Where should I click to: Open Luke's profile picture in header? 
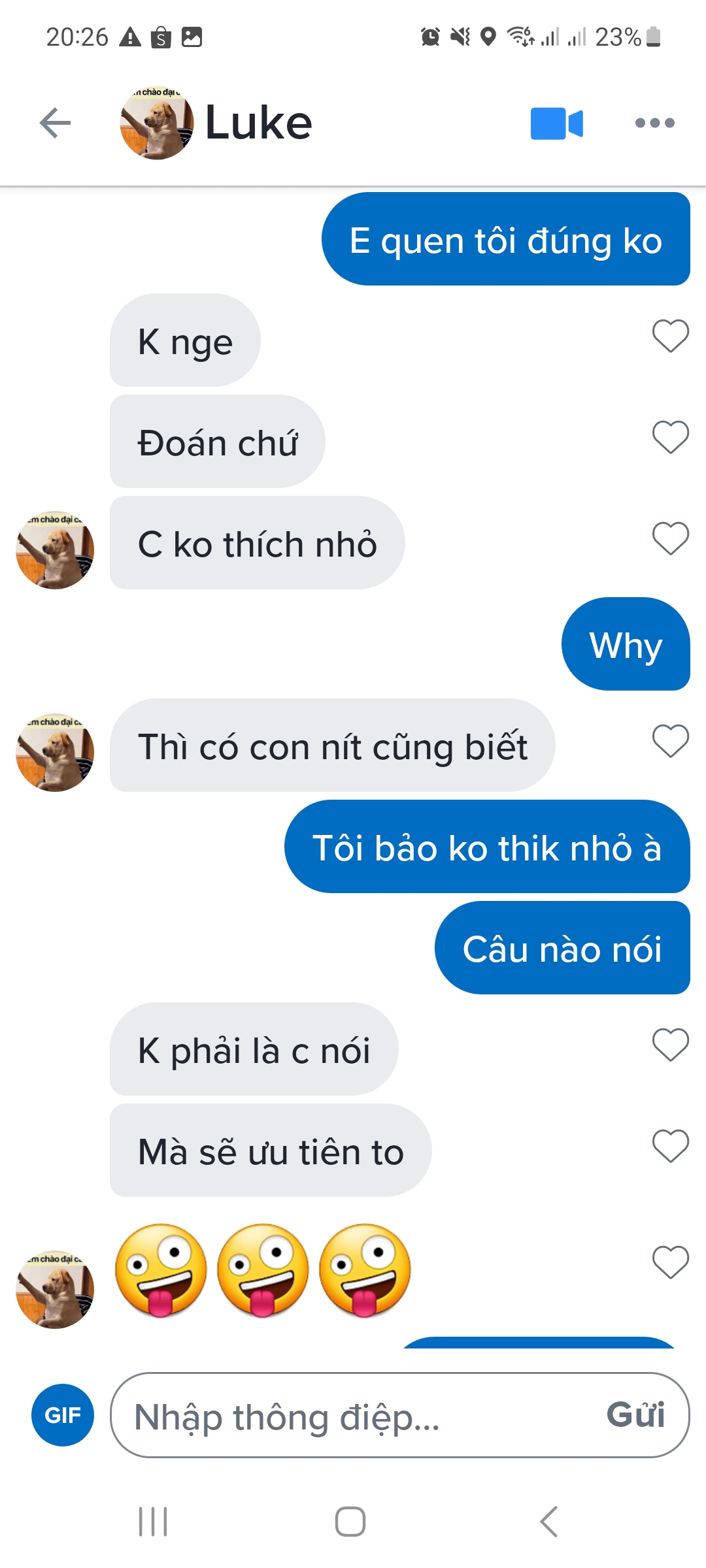157,123
